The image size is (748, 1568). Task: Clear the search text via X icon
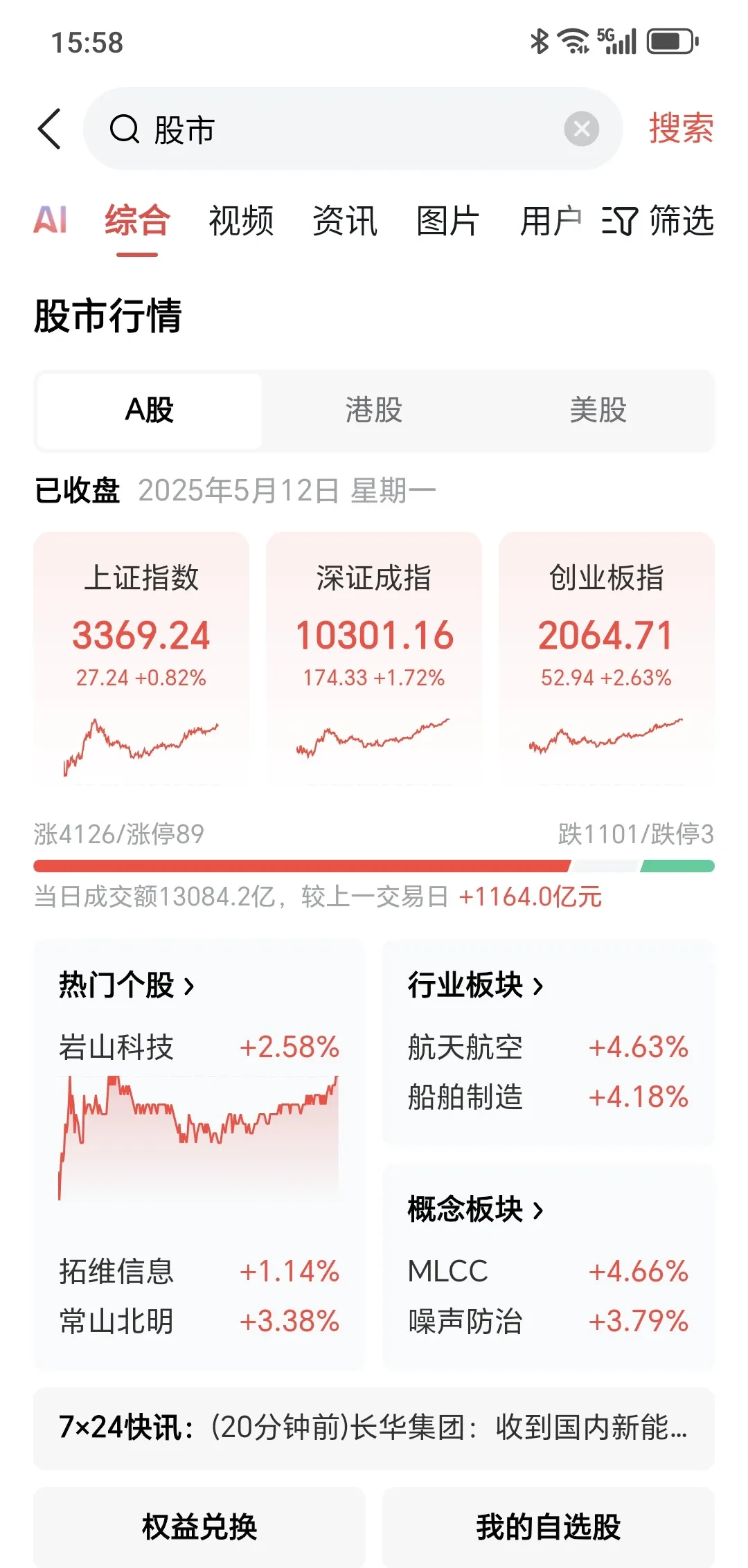click(582, 128)
